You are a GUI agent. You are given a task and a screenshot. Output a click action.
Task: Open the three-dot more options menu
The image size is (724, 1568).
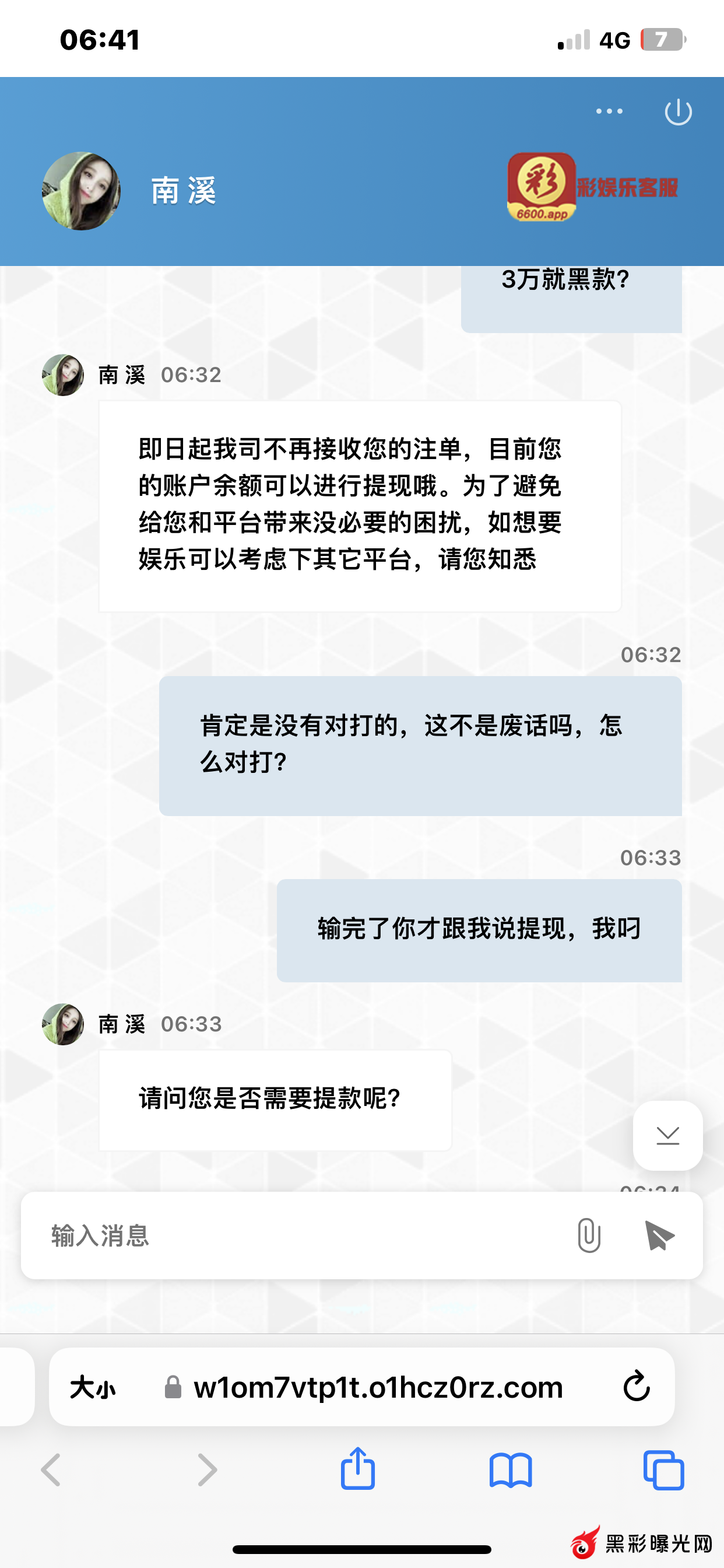tap(609, 111)
